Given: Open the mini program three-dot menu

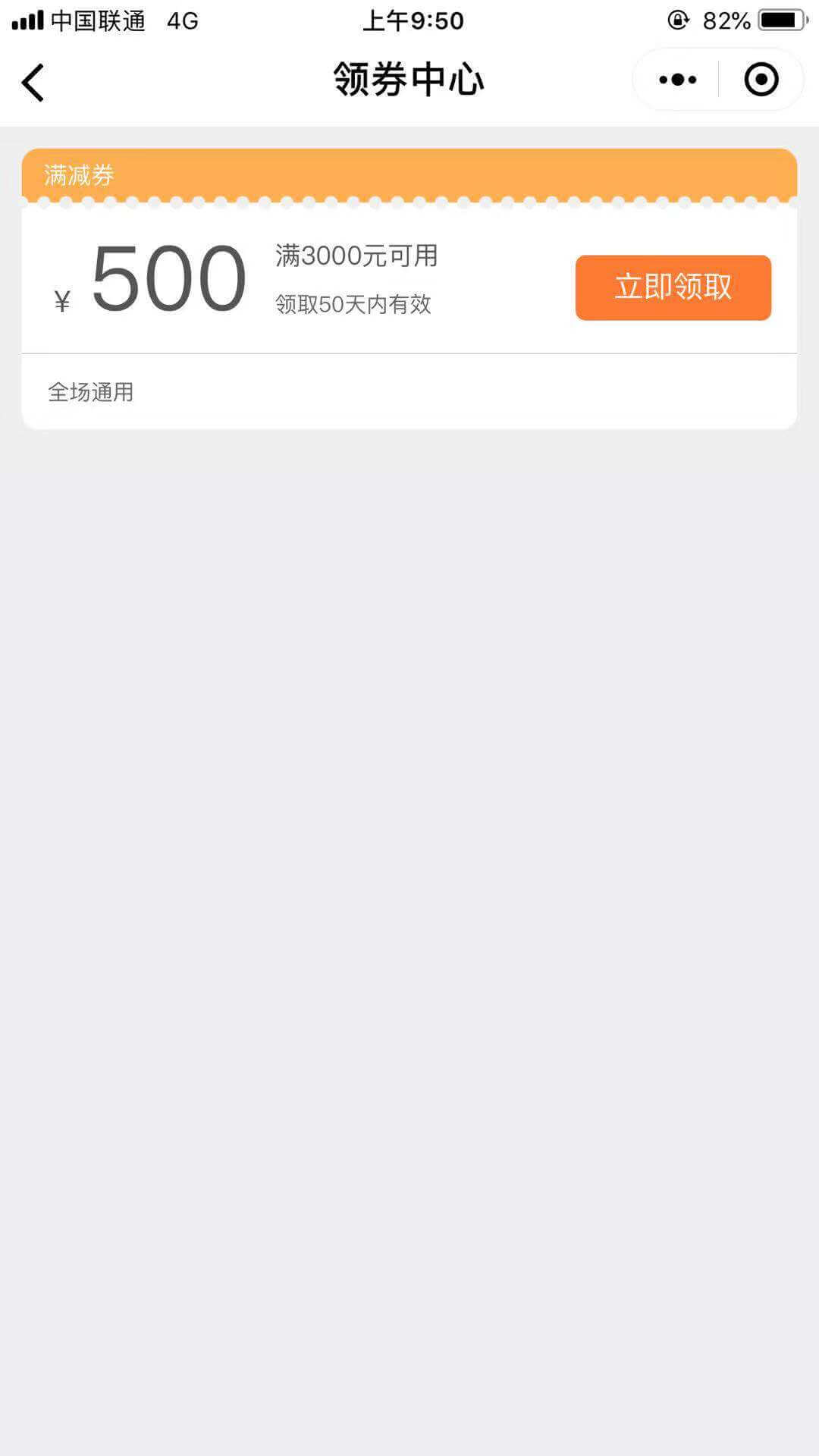Looking at the screenshot, I should pos(677,80).
